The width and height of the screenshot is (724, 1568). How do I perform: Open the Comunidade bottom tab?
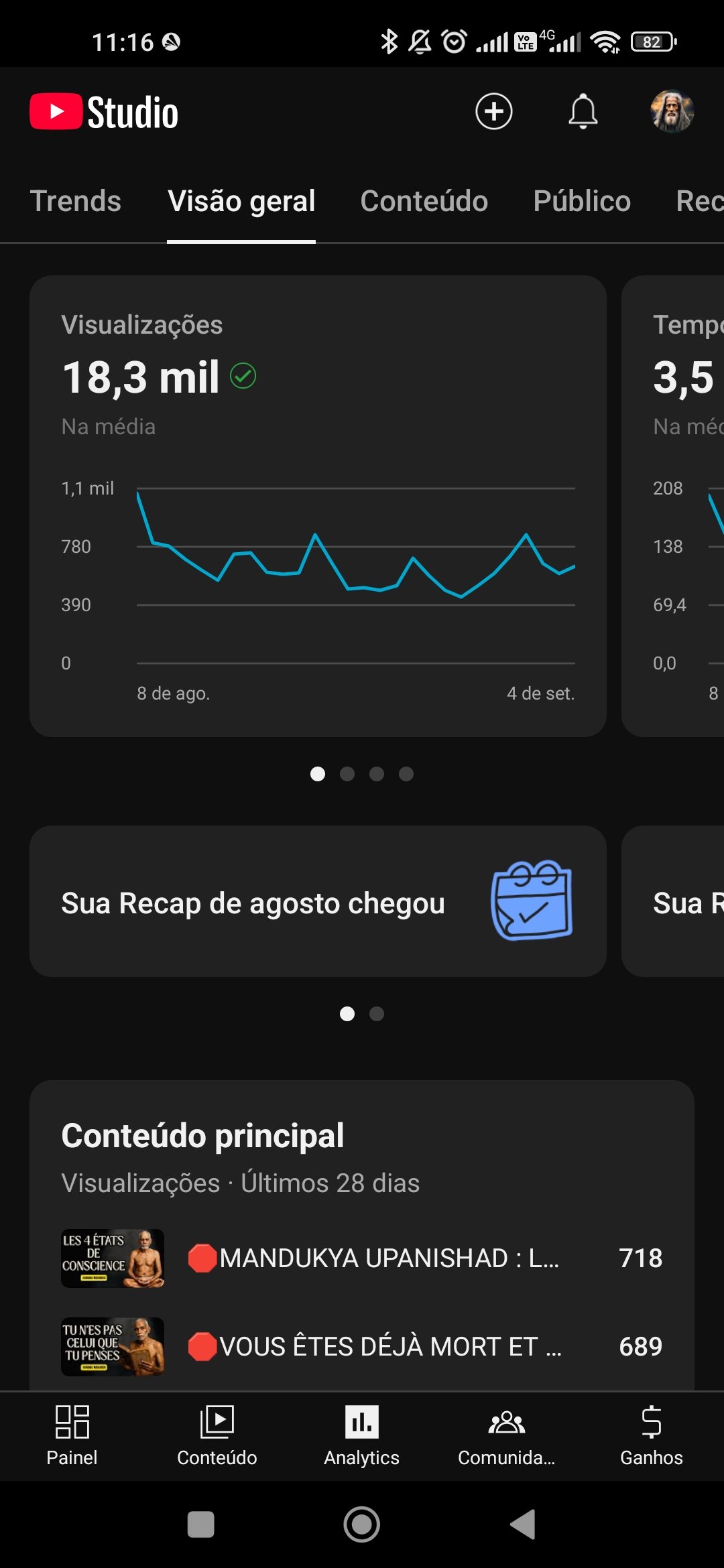coord(506,1435)
